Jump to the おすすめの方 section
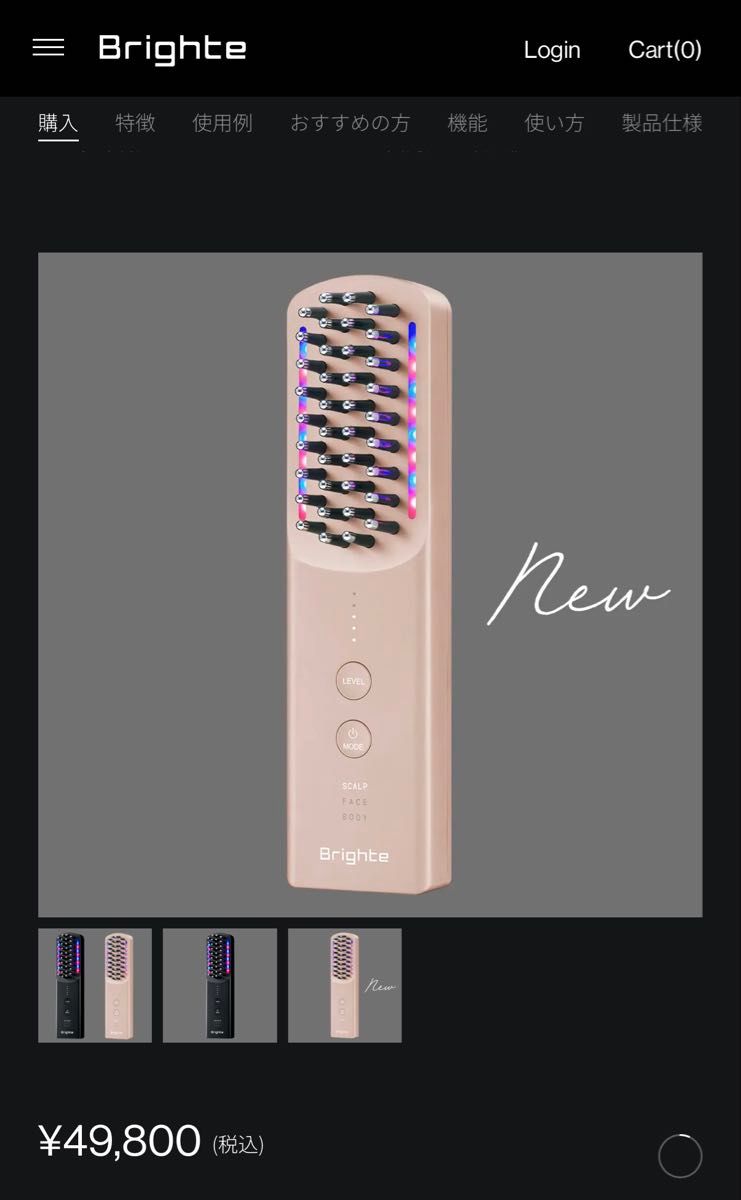This screenshot has height=1200, width=741. (350, 123)
